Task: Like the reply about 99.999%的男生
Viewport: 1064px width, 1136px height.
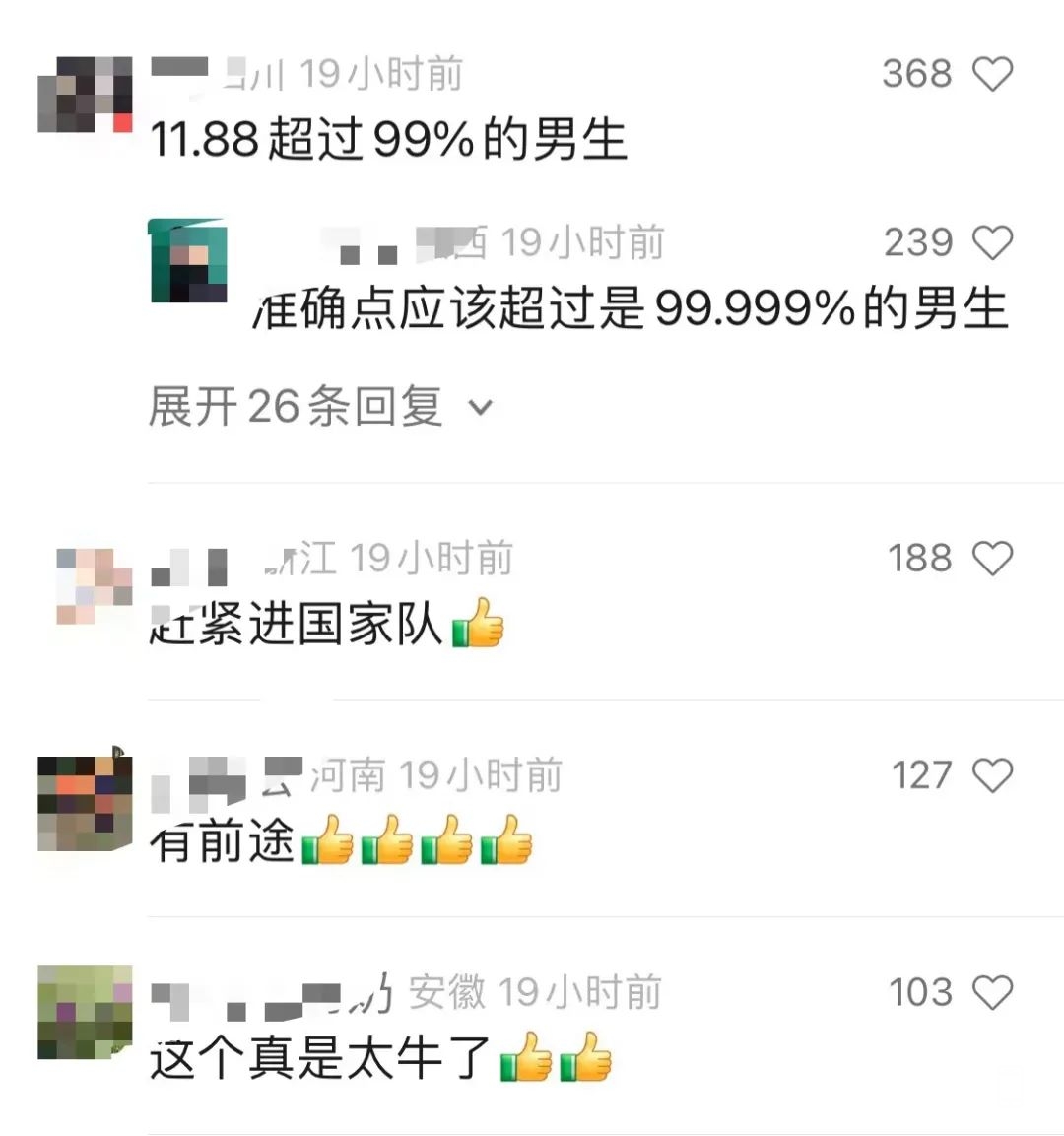Action: point(992,242)
